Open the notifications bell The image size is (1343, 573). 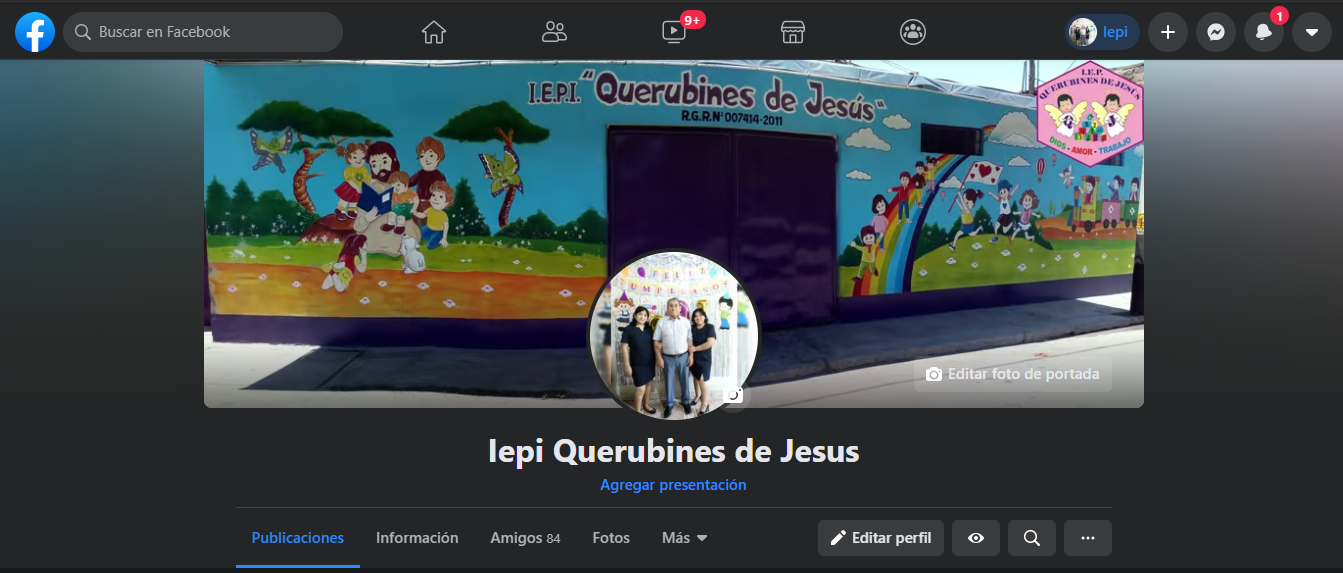click(x=1263, y=32)
